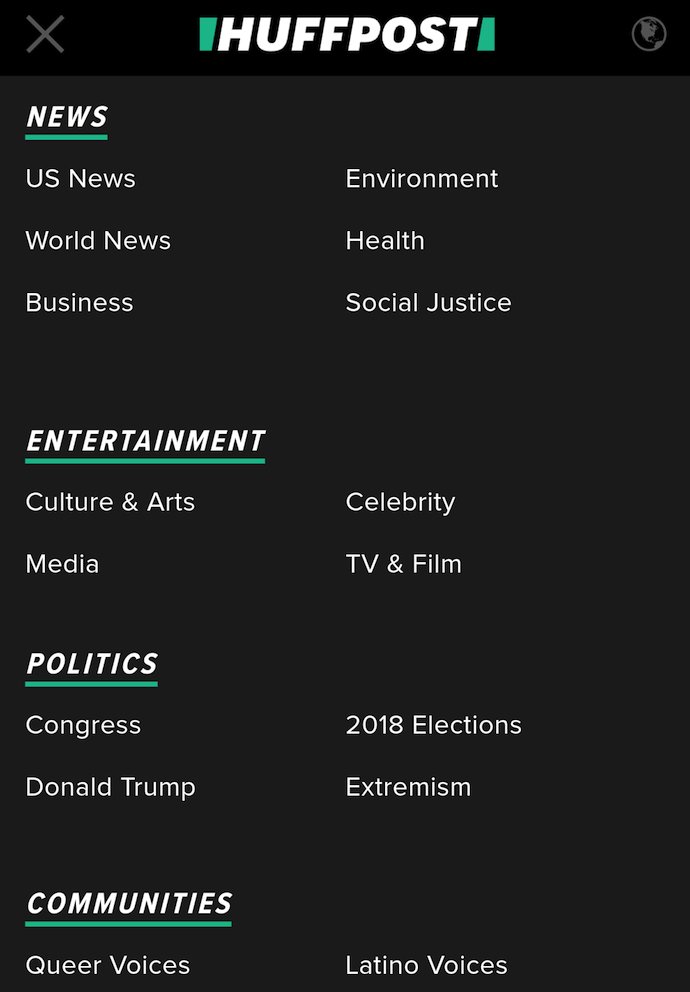Go to Health section
This screenshot has height=992, width=690.
point(385,241)
